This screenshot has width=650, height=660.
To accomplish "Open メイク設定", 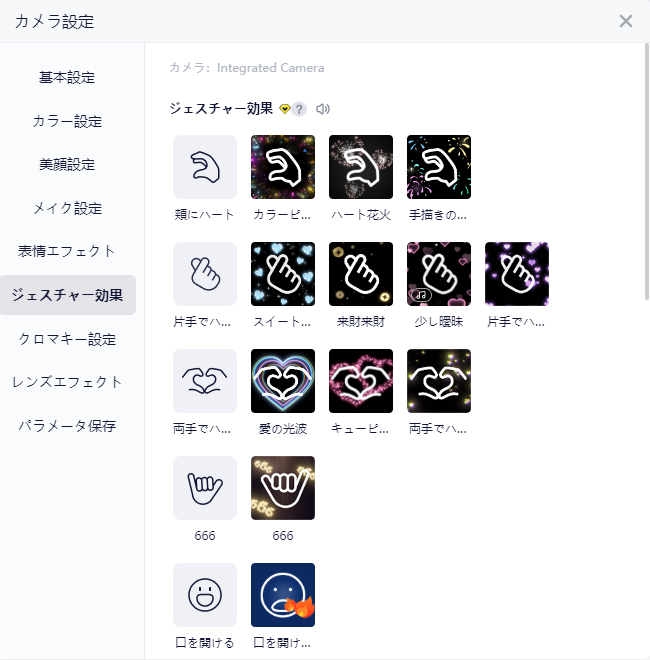I will coord(68,208).
